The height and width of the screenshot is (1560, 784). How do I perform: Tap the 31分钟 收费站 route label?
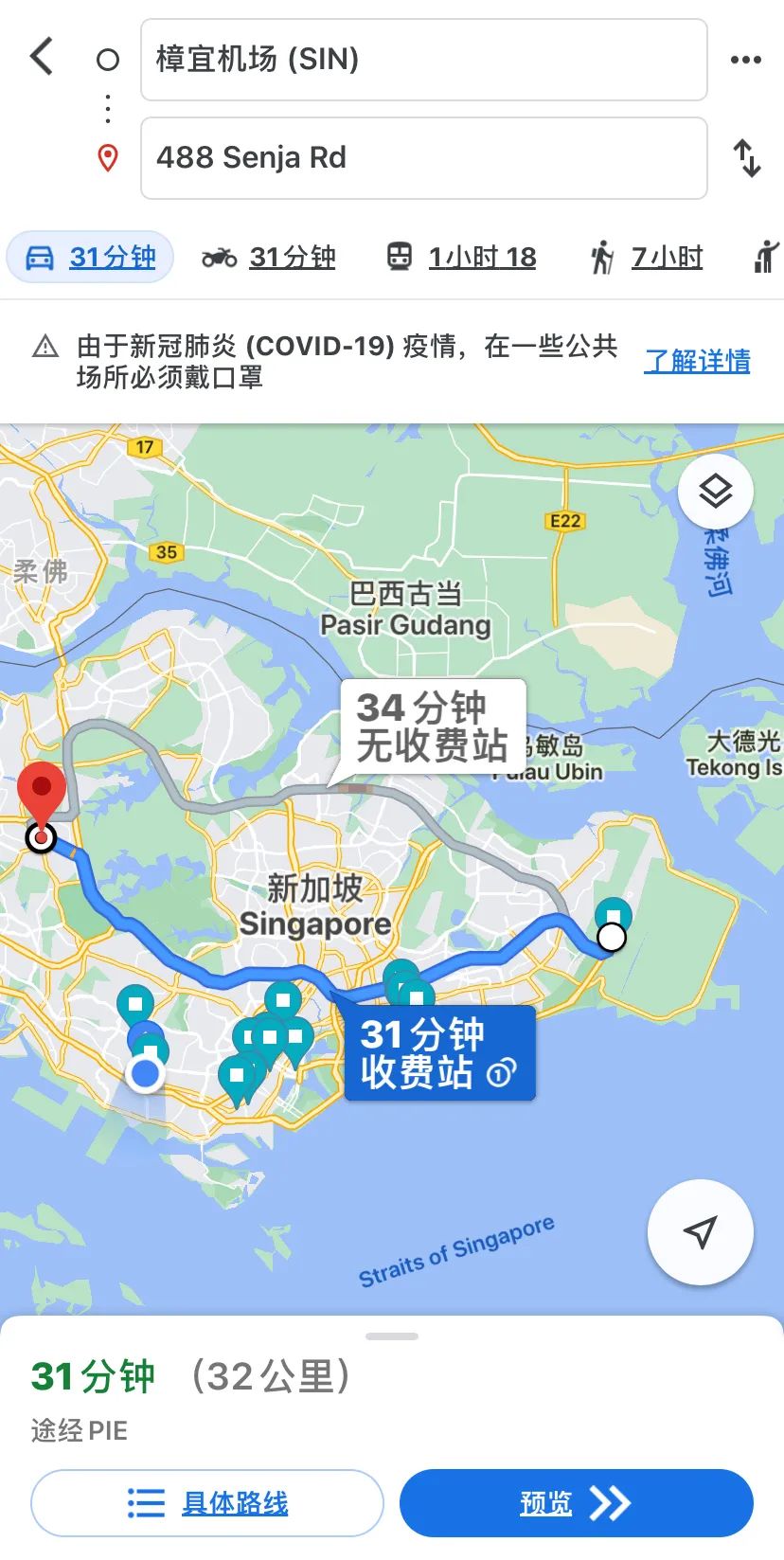tap(438, 1052)
